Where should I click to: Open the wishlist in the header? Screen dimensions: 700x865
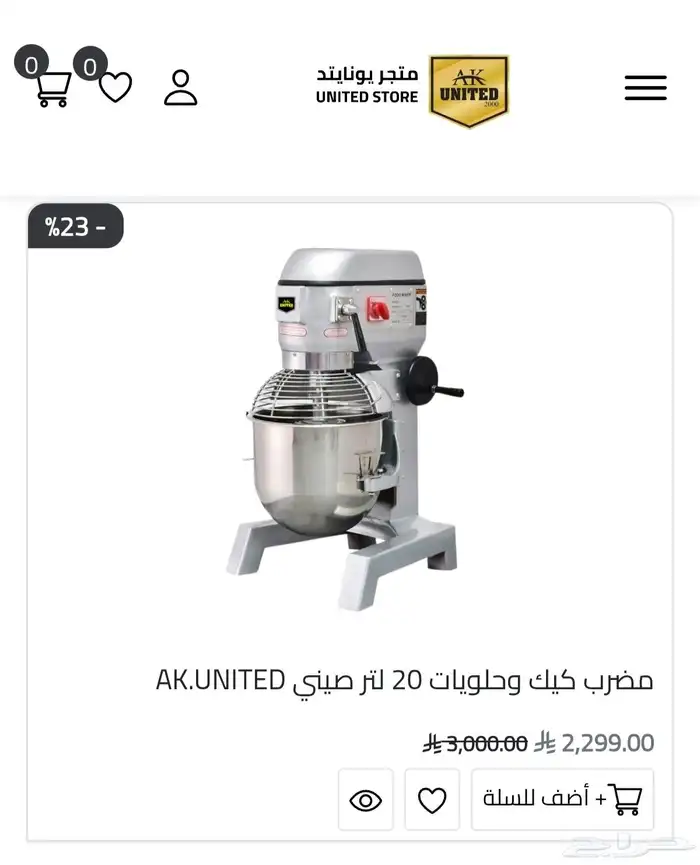[114, 88]
